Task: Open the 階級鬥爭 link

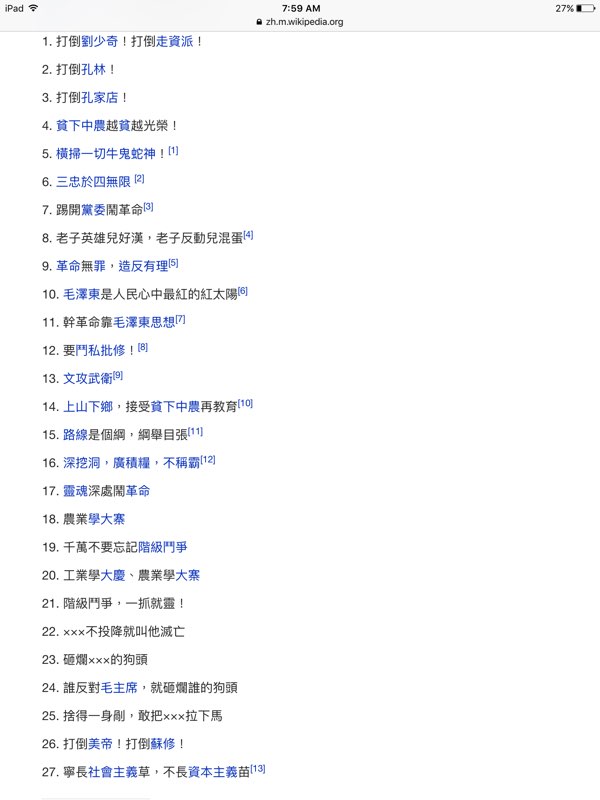Action: [162, 546]
